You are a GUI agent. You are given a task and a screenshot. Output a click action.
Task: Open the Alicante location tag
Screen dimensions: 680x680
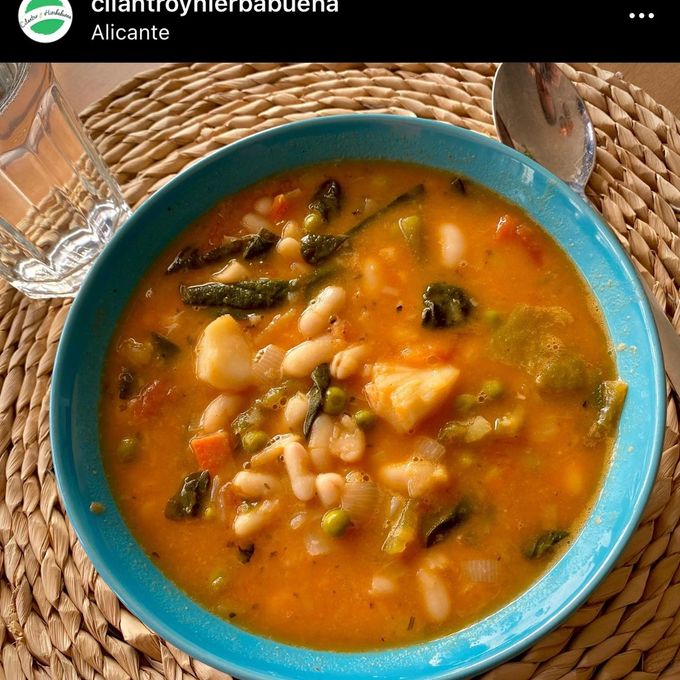point(130,32)
